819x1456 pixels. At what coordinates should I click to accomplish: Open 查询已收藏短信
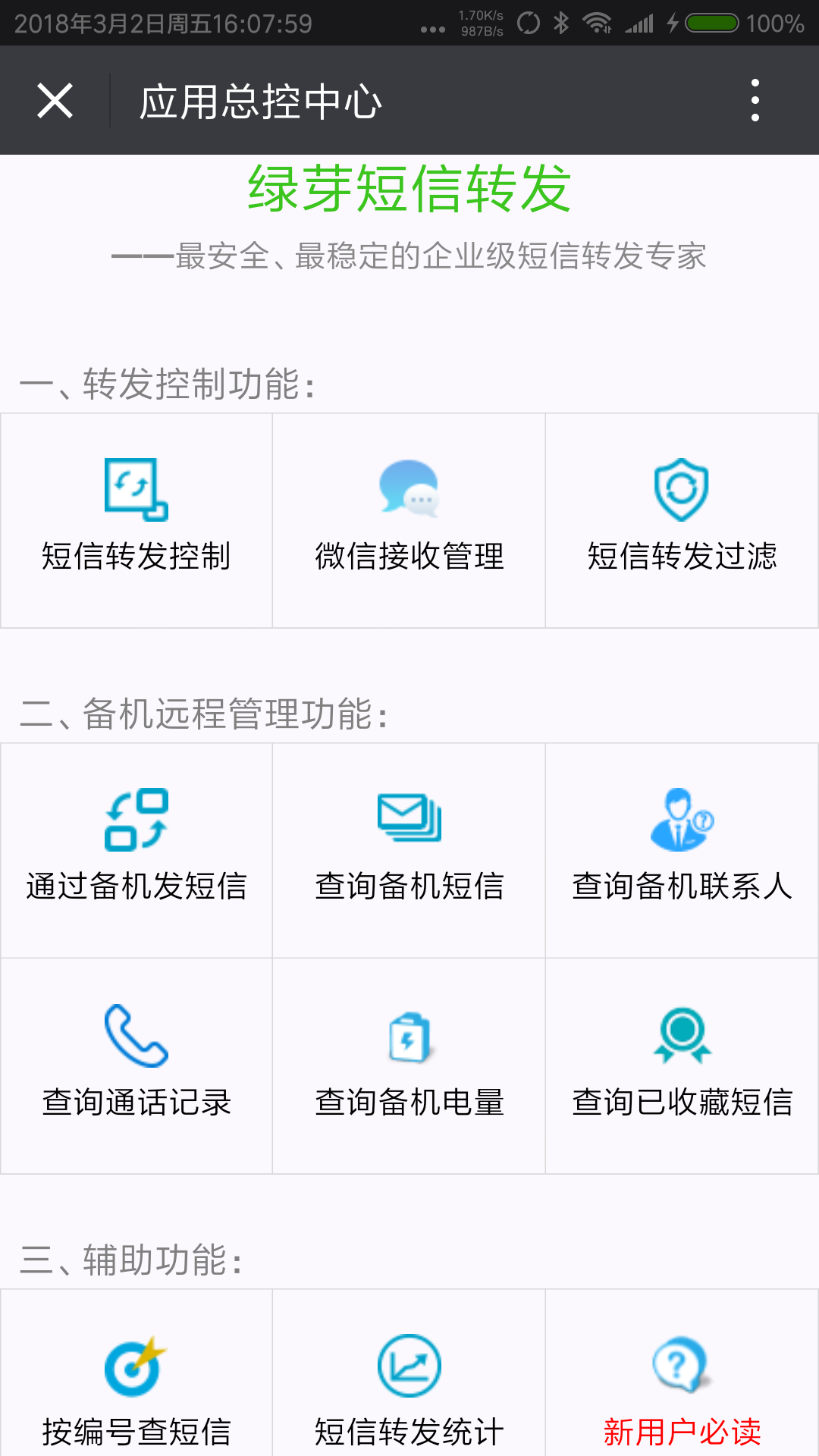tap(682, 1065)
